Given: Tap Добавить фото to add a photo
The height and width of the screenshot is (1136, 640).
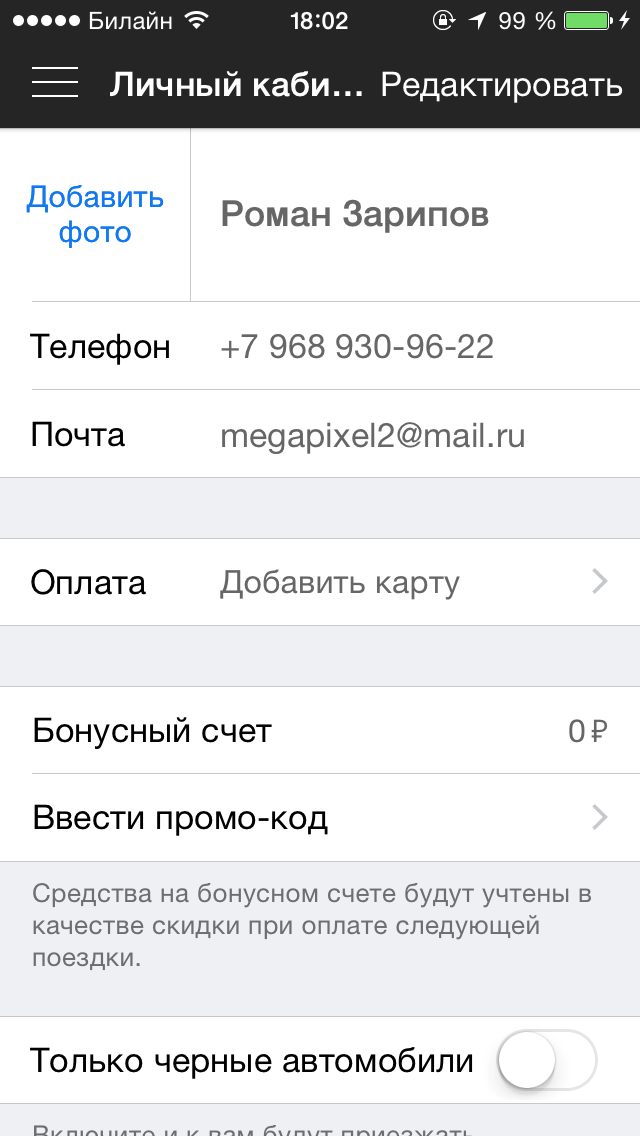Looking at the screenshot, I should (x=95, y=214).
